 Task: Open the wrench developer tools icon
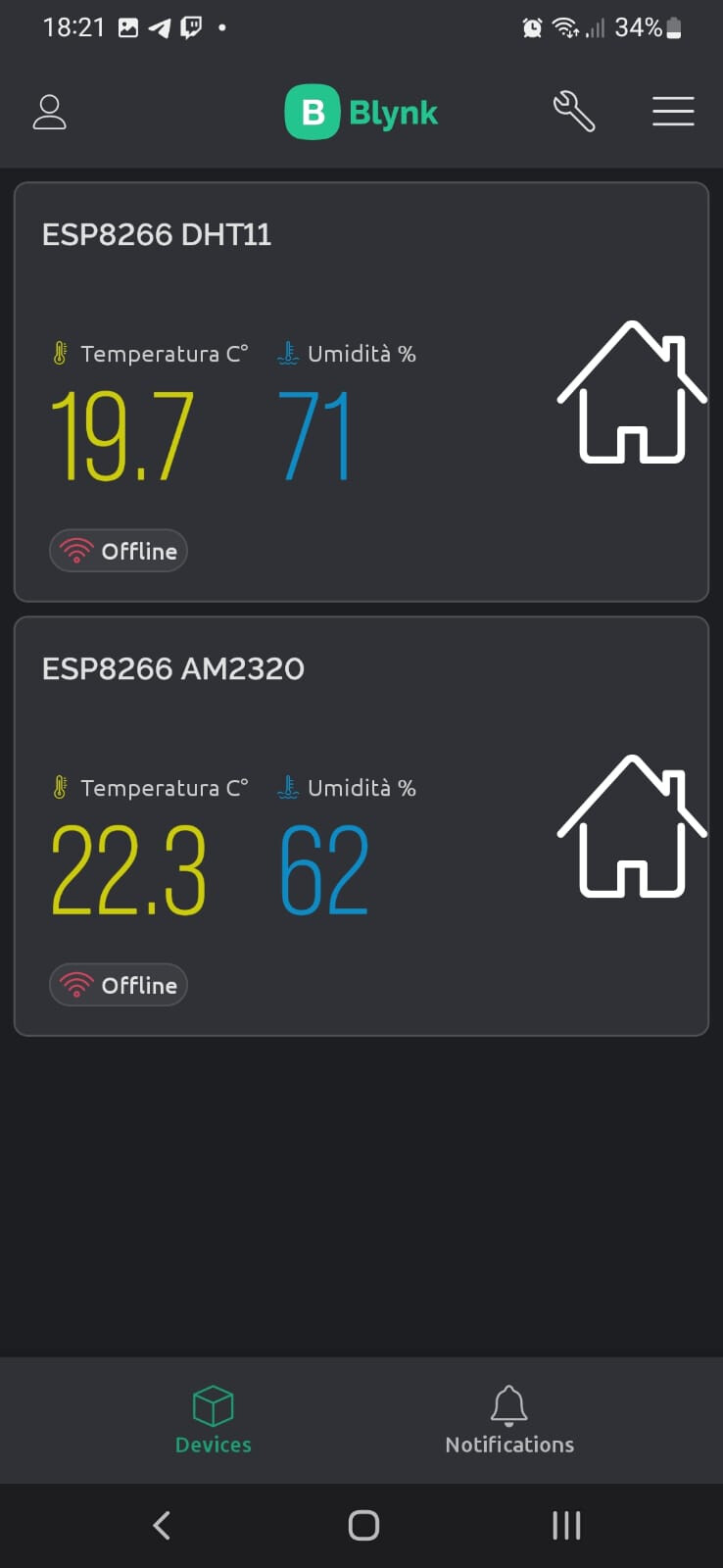pyautogui.click(x=574, y=112)
